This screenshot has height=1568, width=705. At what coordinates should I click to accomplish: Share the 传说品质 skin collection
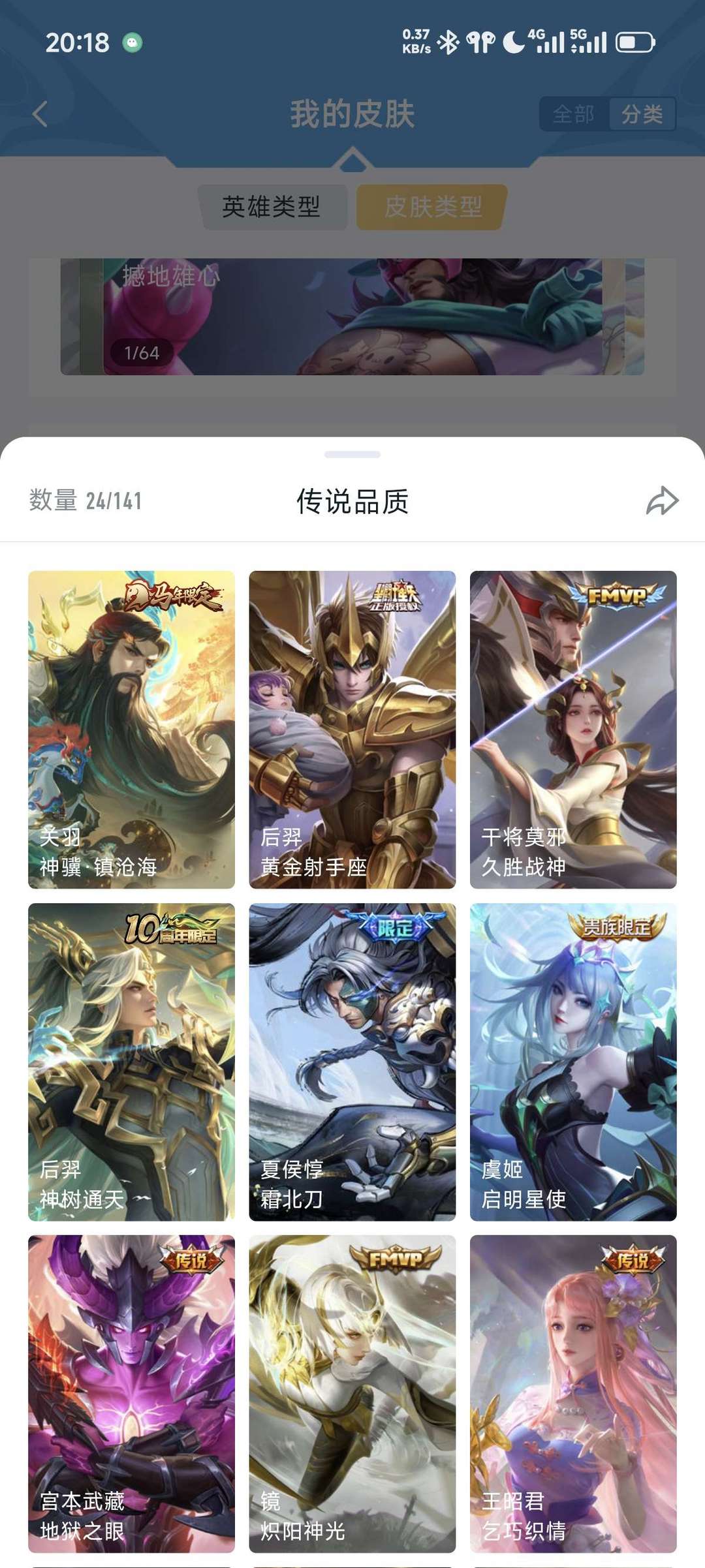coord(662,501)
